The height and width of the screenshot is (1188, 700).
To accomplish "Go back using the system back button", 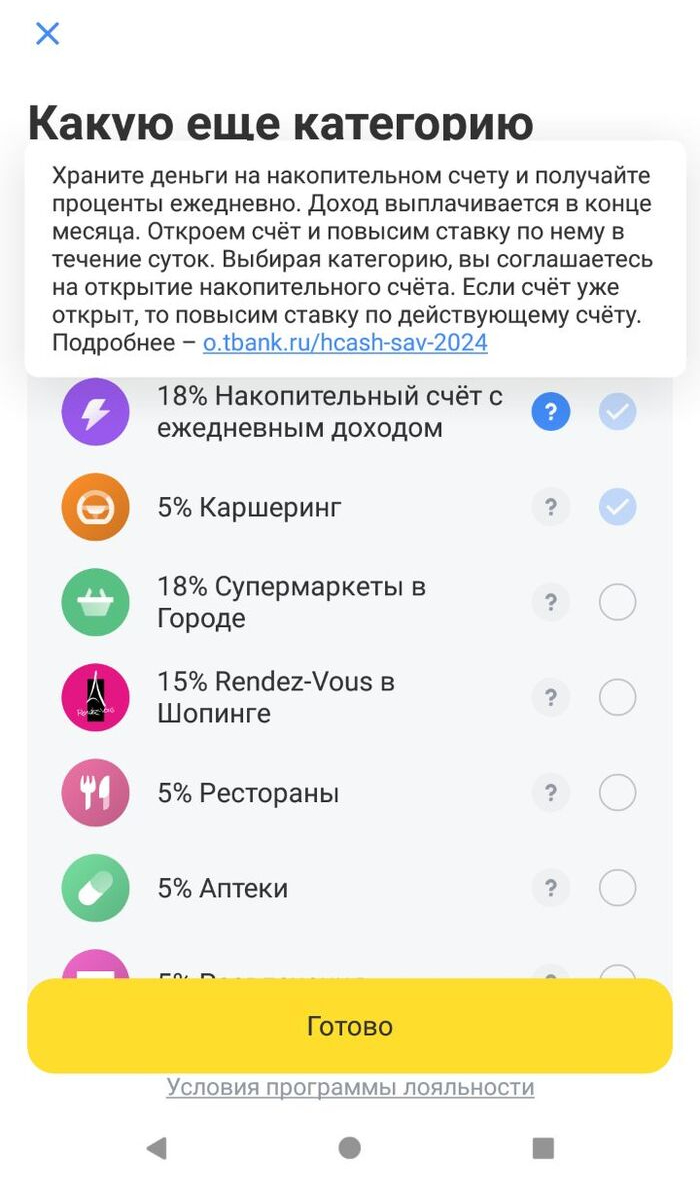I will pos(156,1147).
